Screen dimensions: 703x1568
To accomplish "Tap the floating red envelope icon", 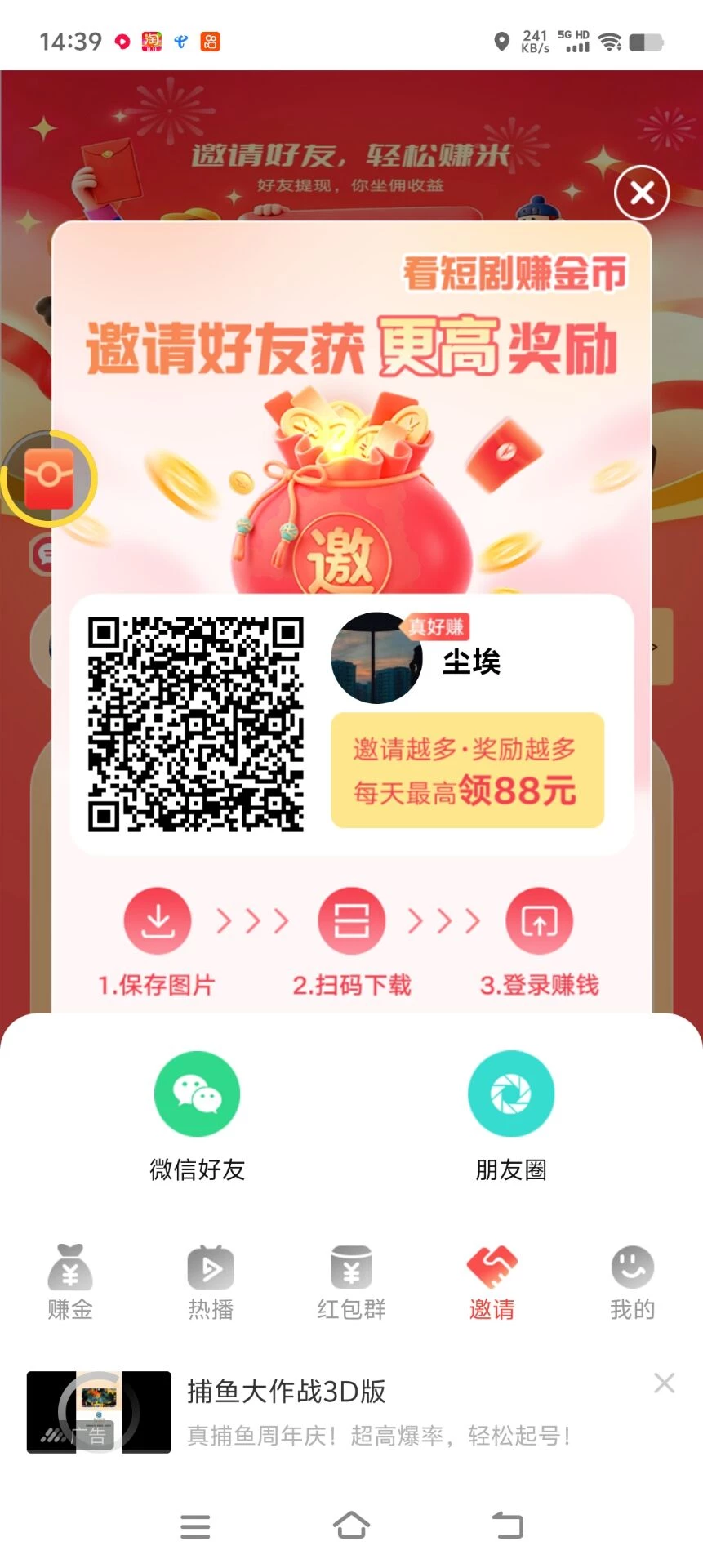I will (49, 478).
